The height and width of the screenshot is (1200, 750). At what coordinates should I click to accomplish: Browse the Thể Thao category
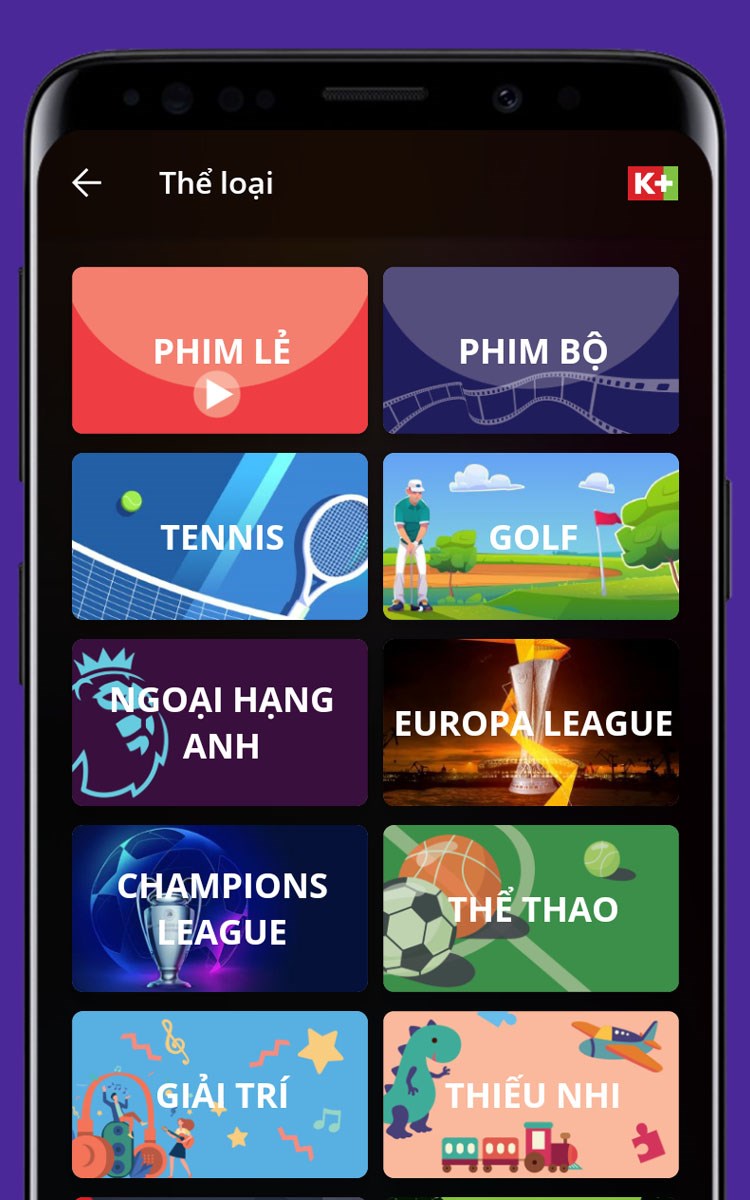pyautogui.click(x=531, y=908)
